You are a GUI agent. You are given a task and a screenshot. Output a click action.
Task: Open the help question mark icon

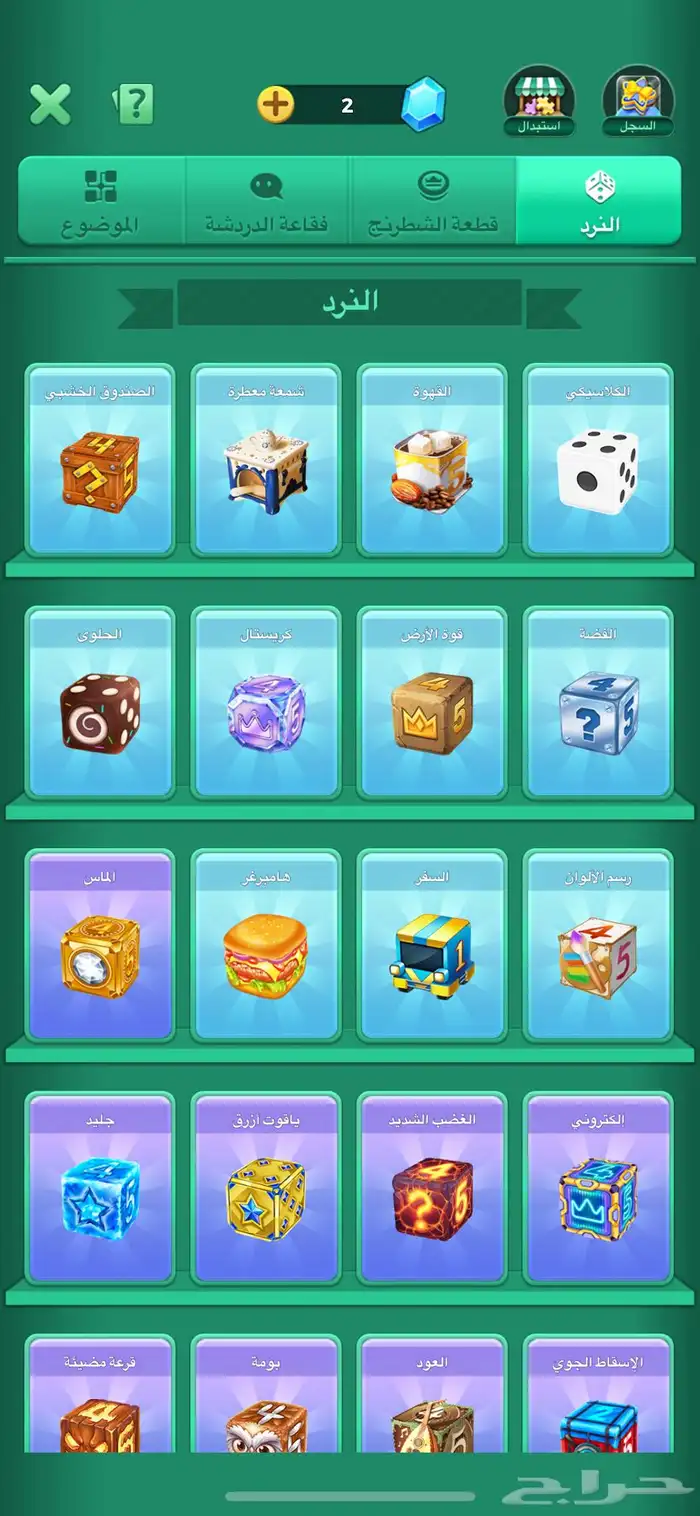click(135, 104)
